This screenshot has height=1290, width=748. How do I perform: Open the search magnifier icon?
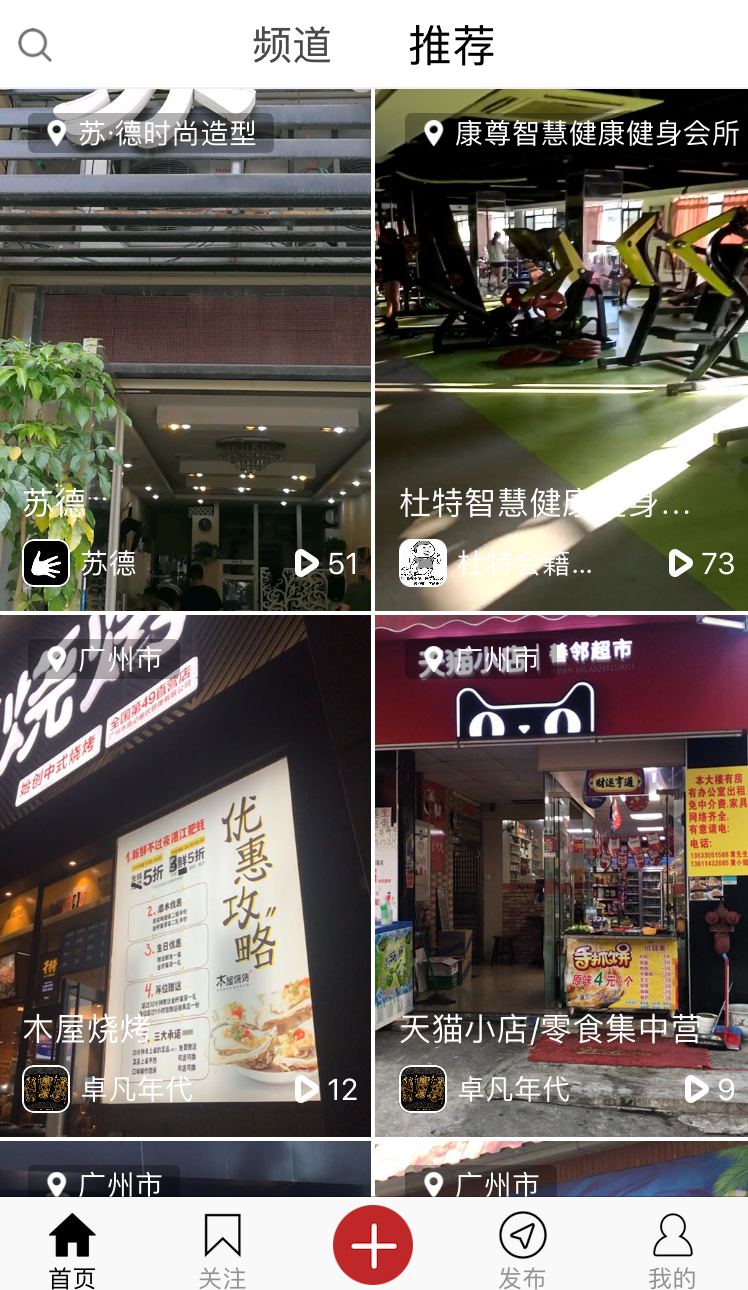(x=35, y=45)
